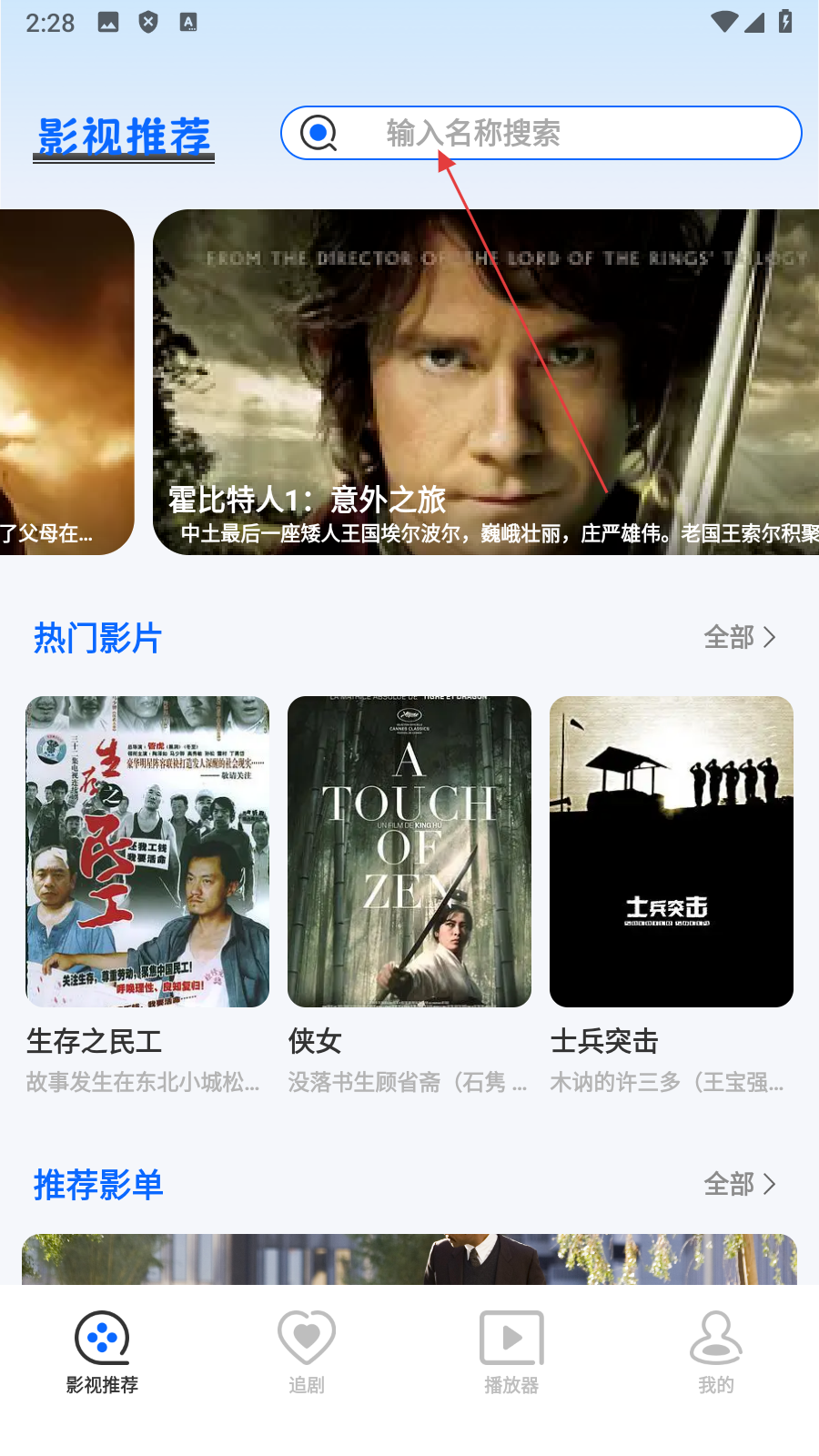View all 推荐影单 via 全部
The height and width of the screenshot is (1456, 819).
click(x=739, y=1184)
